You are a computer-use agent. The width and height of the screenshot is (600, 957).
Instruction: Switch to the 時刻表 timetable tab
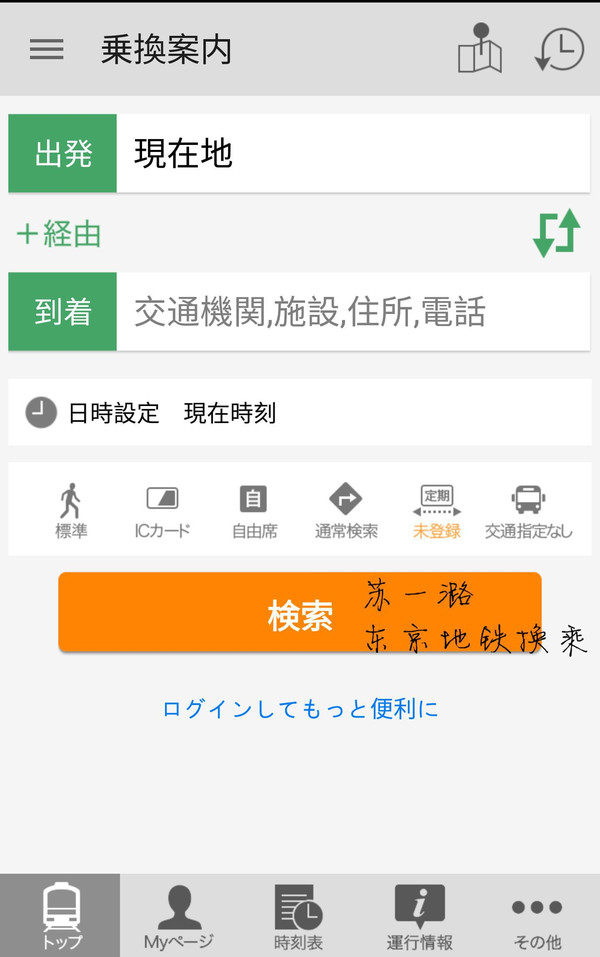(299, 916)
